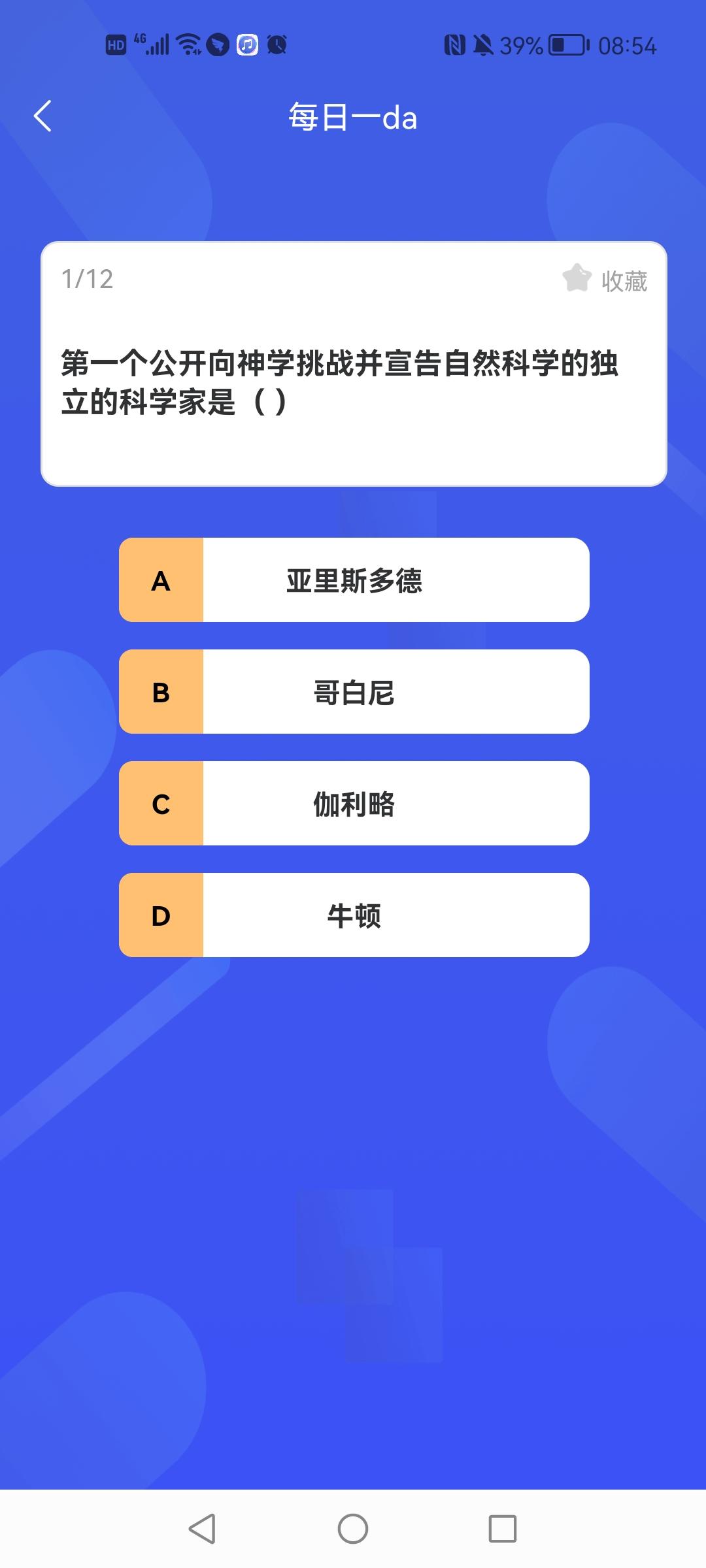Viewport: 706px width, 1568px height.
Task: Tap answer D 牛顿
Action: coord(354,915)
